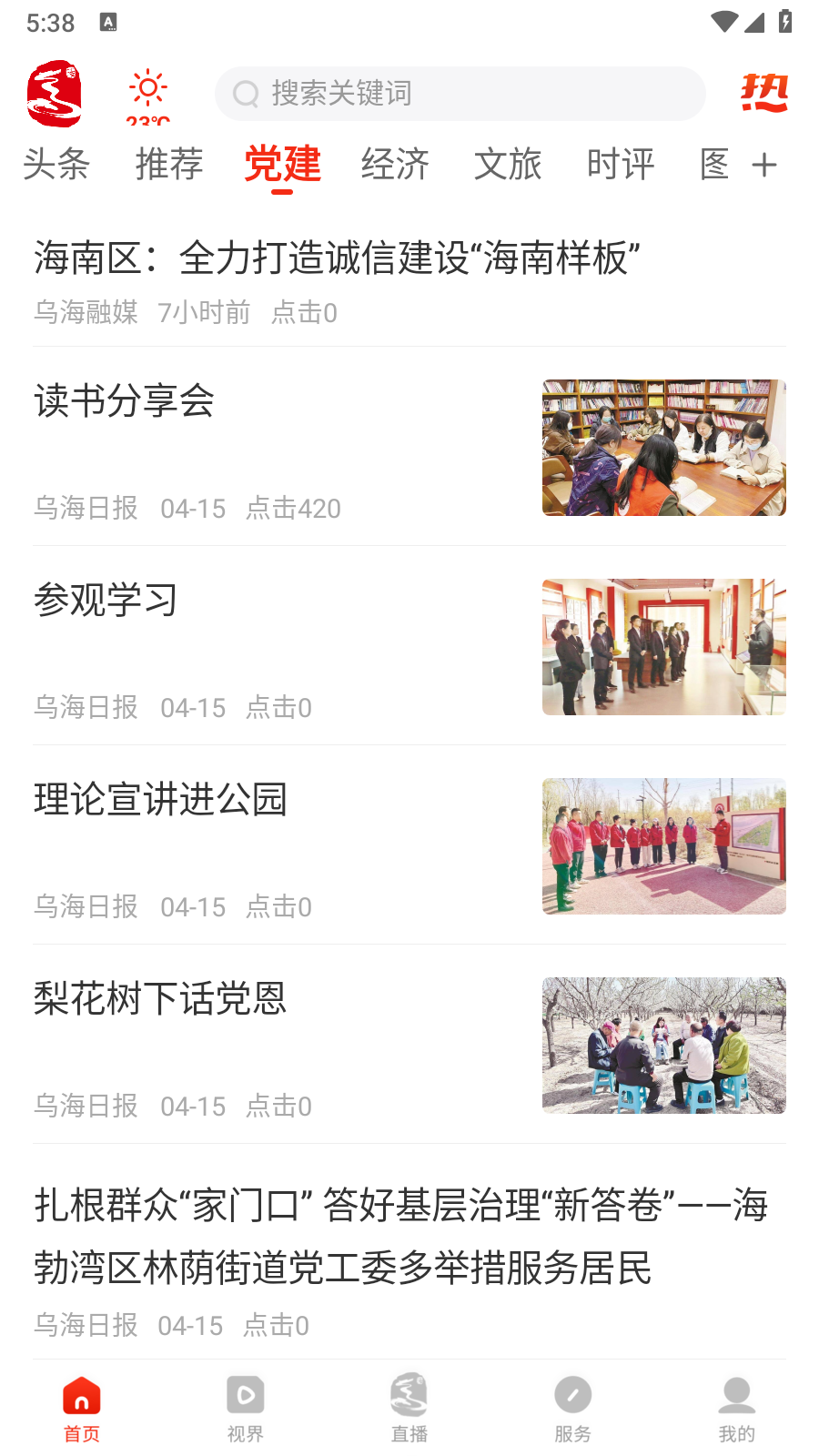819x1456 pixels.
Task: Open the 时评 tab
Action: pos(621,165)
